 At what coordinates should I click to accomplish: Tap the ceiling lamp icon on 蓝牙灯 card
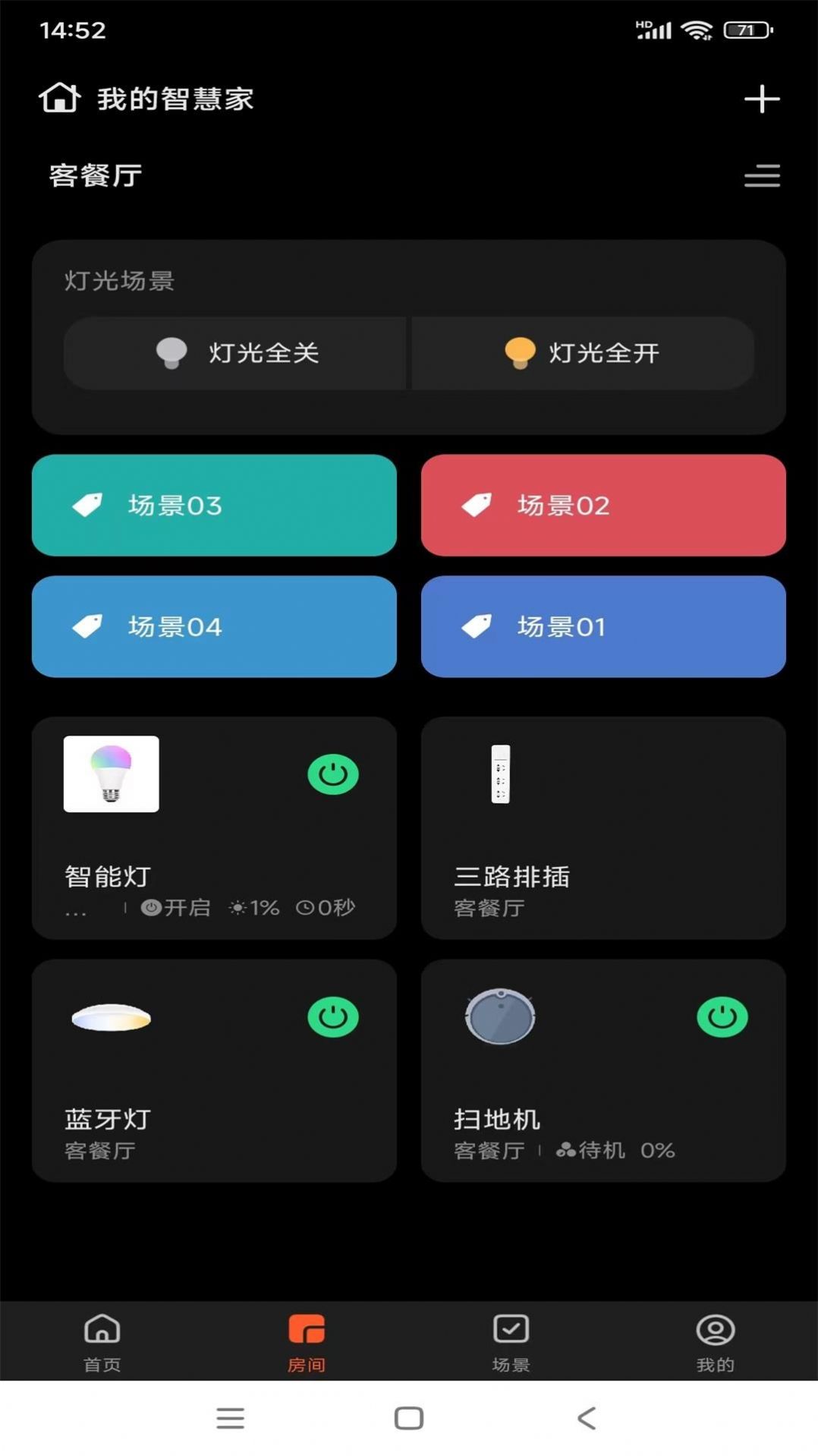coord(111,1017)
